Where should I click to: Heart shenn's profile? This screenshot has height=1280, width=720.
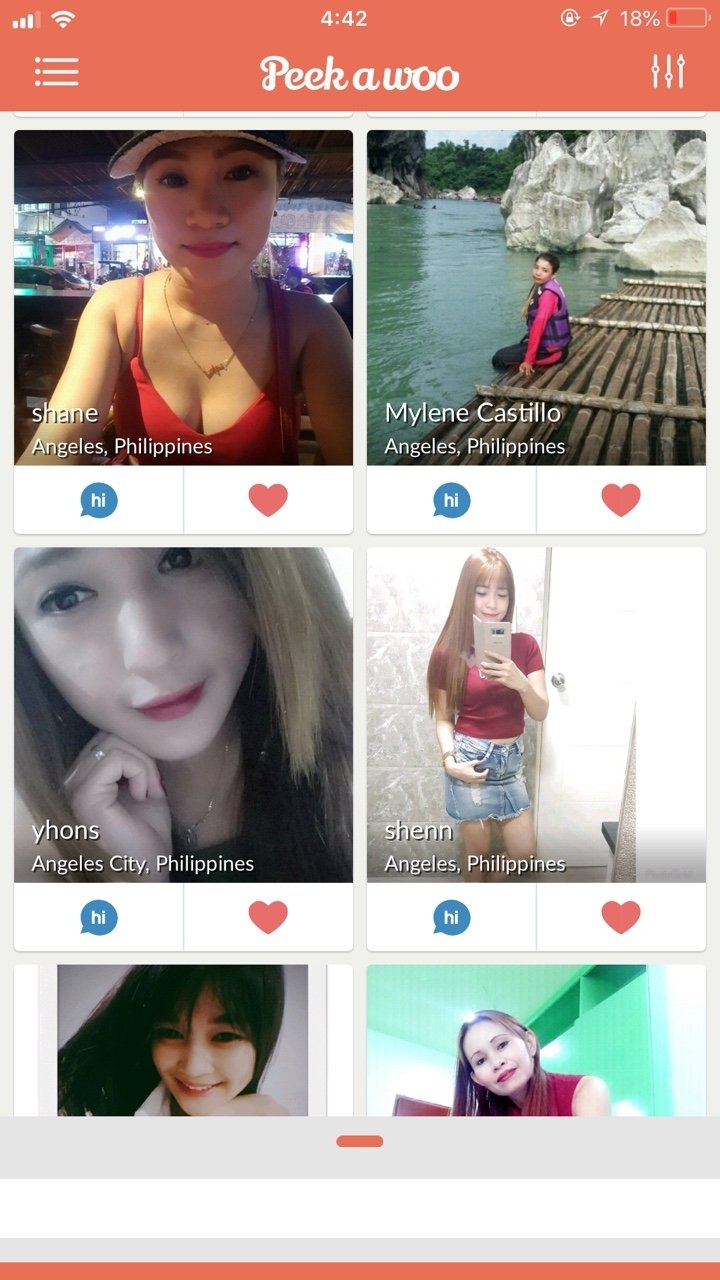pos(621,917)
